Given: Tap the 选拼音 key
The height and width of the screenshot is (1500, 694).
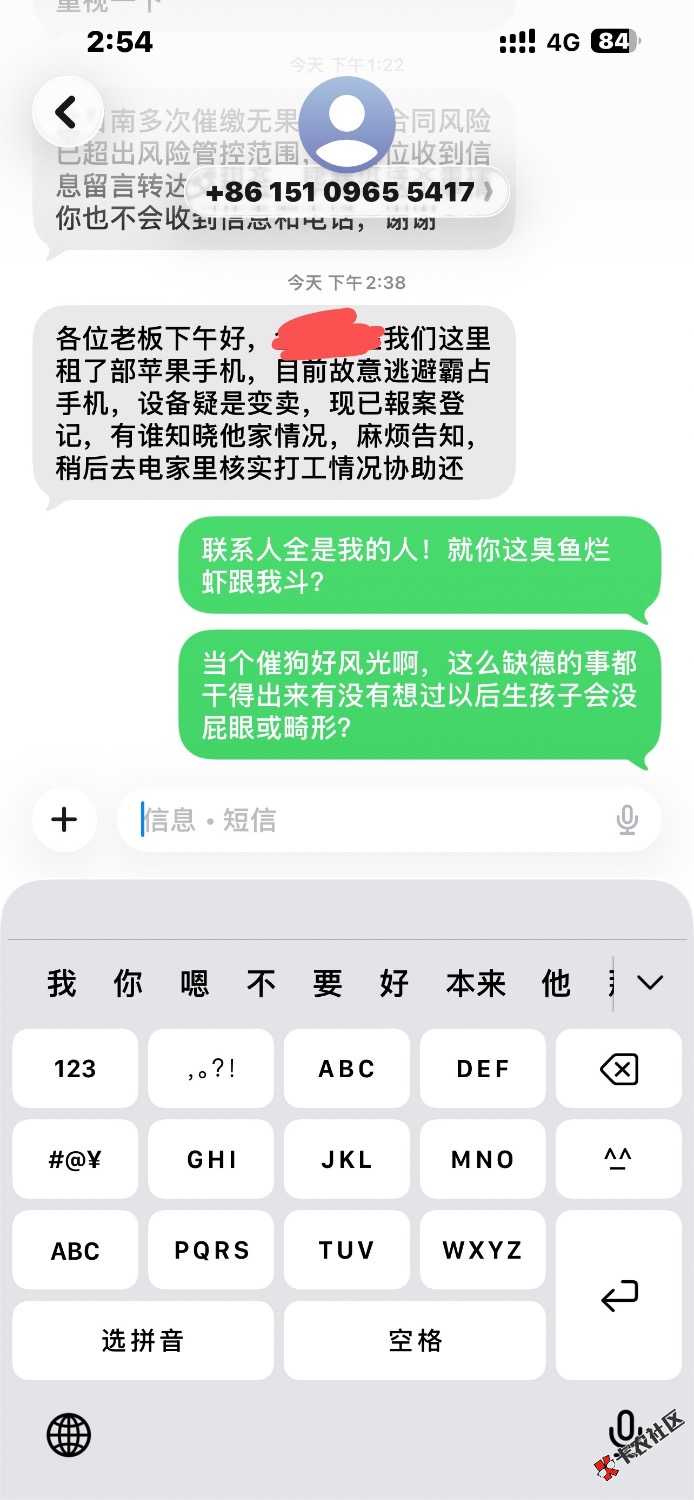Looking at the screenshot, I should [x=143, y=1340].
